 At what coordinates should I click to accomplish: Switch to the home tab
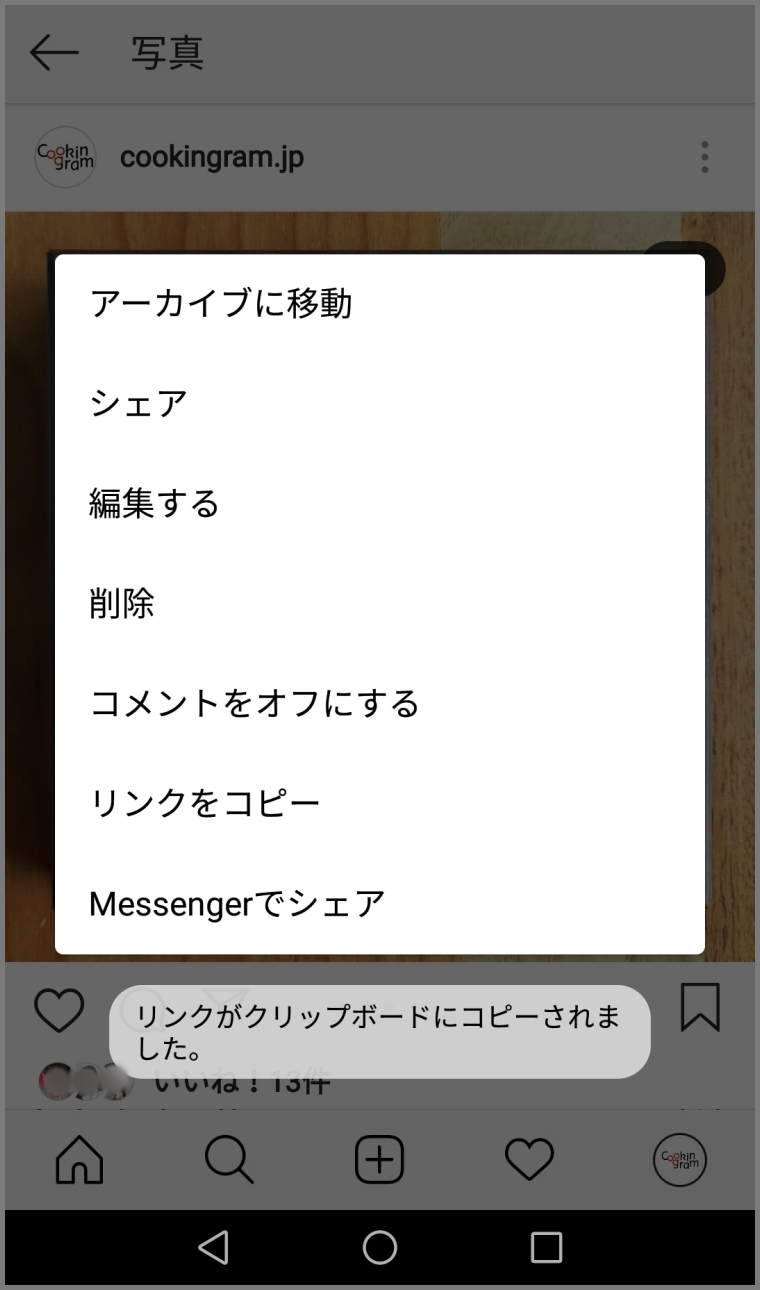(79, 1160)
